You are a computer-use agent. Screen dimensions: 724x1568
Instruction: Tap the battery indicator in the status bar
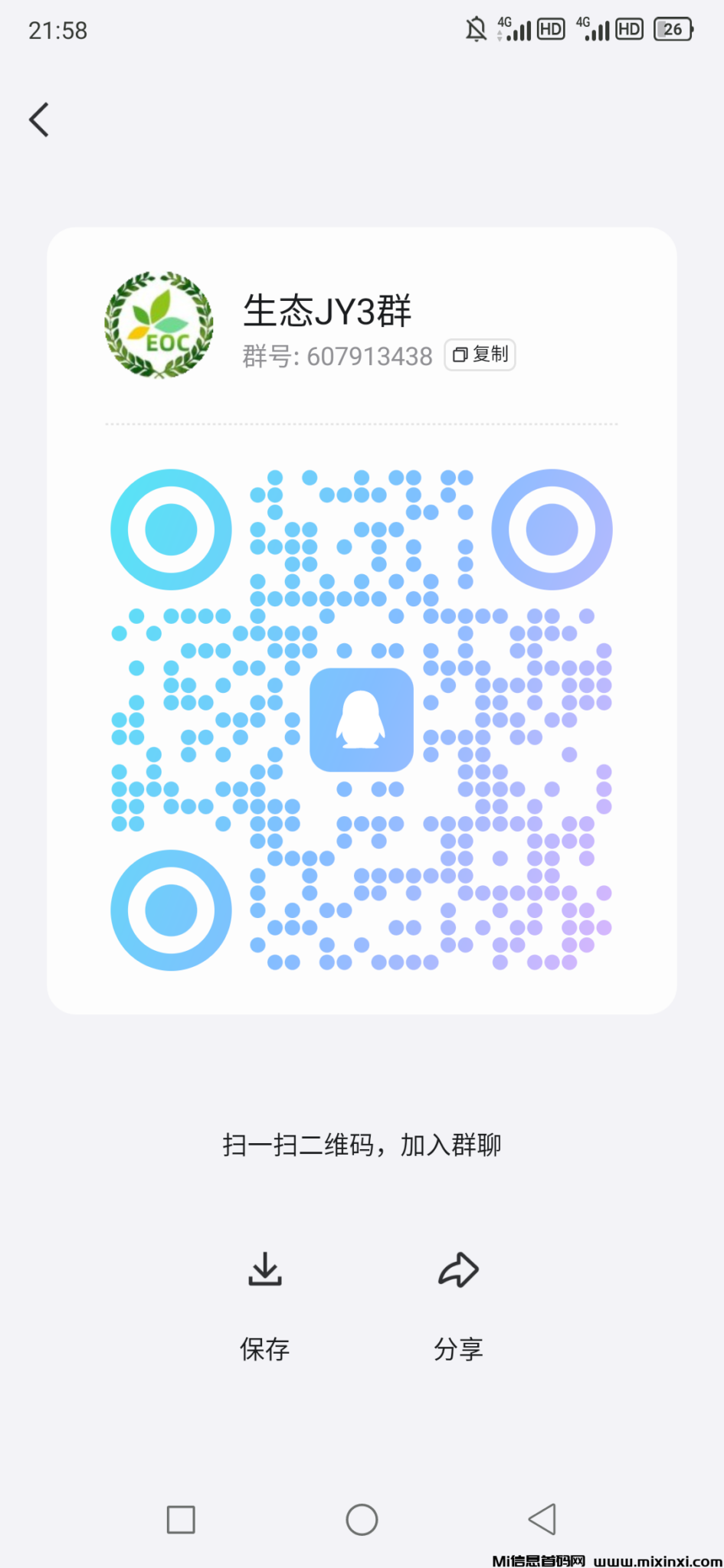coord(672,29)
